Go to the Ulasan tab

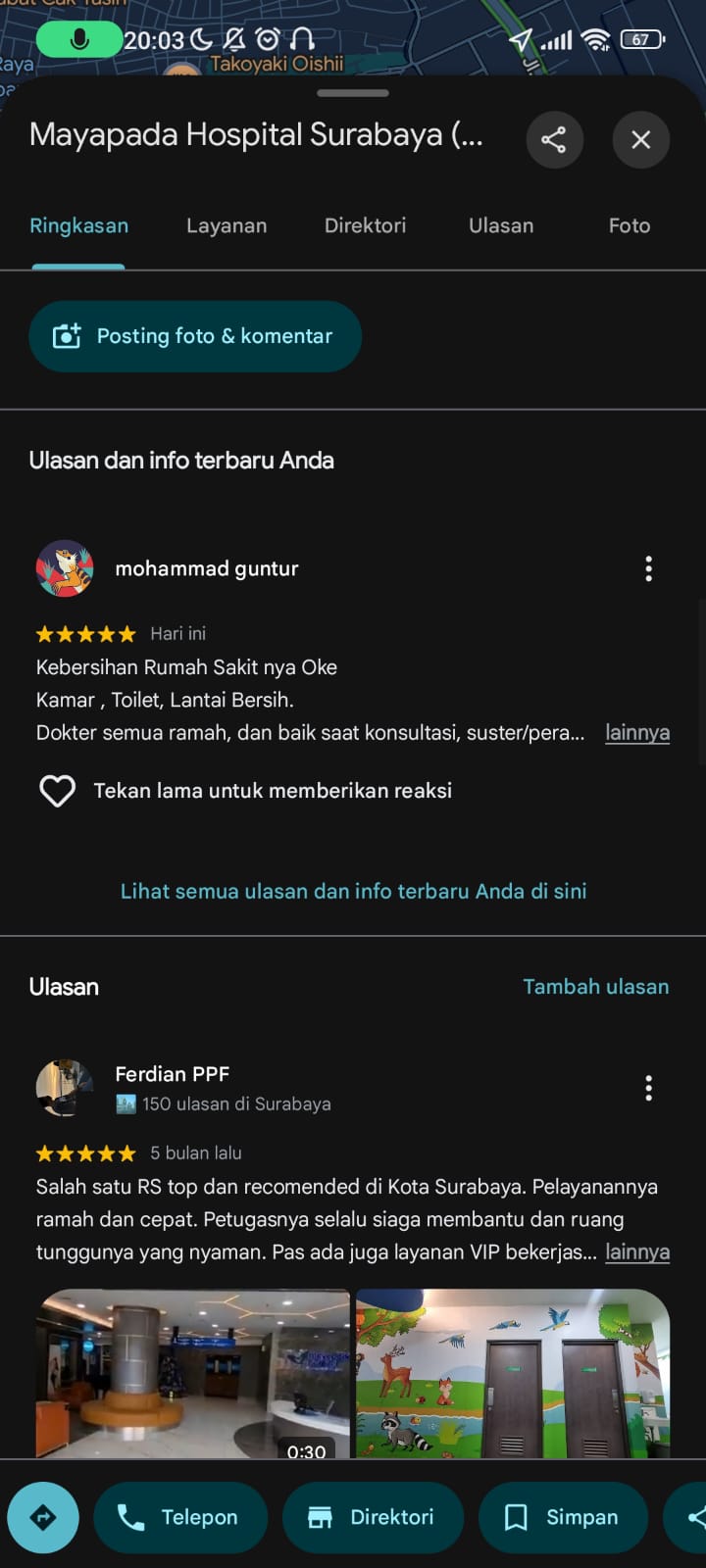(x=501, y=225)
